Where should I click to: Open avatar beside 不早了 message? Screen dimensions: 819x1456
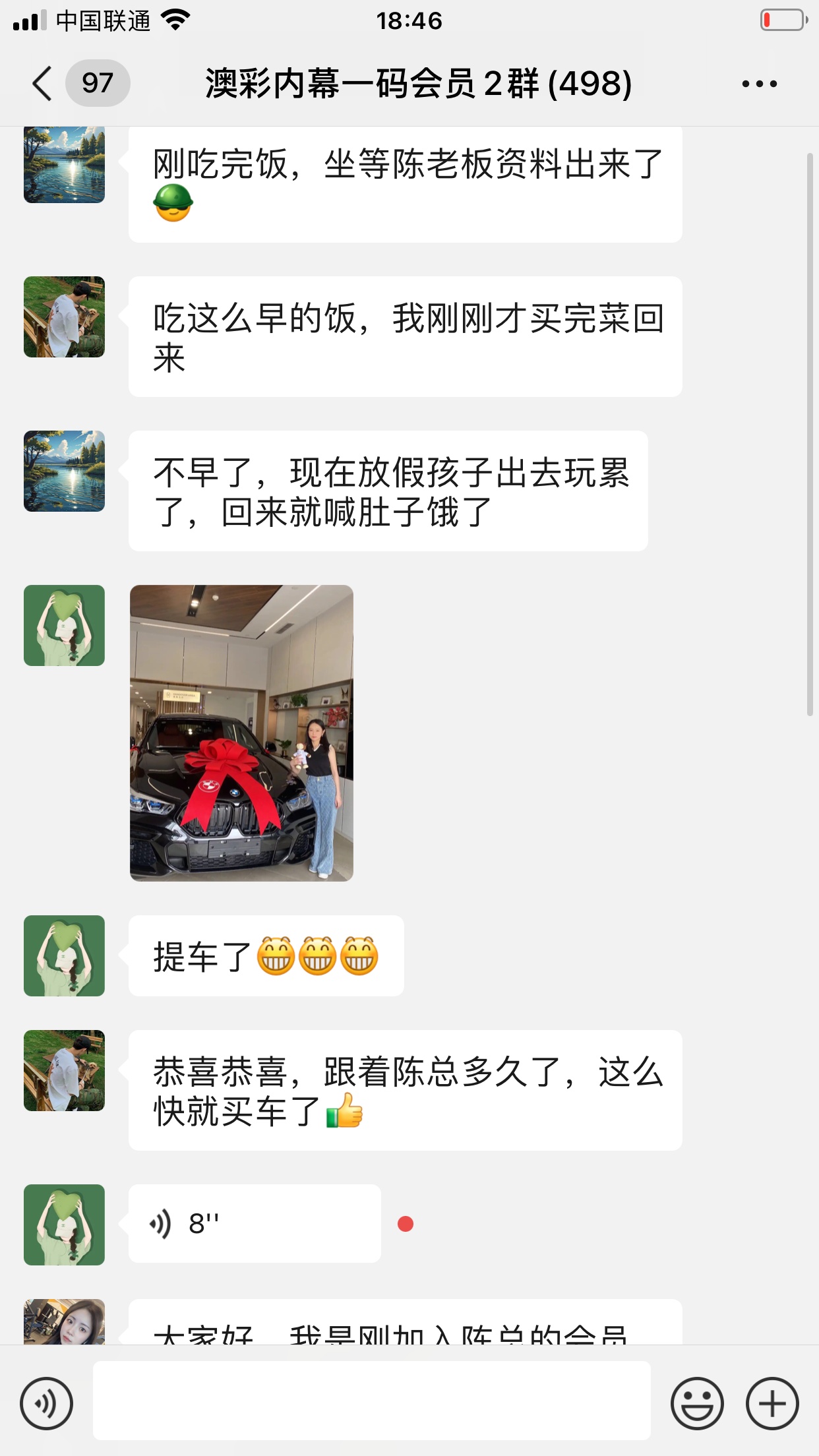[x=64, y=471]
